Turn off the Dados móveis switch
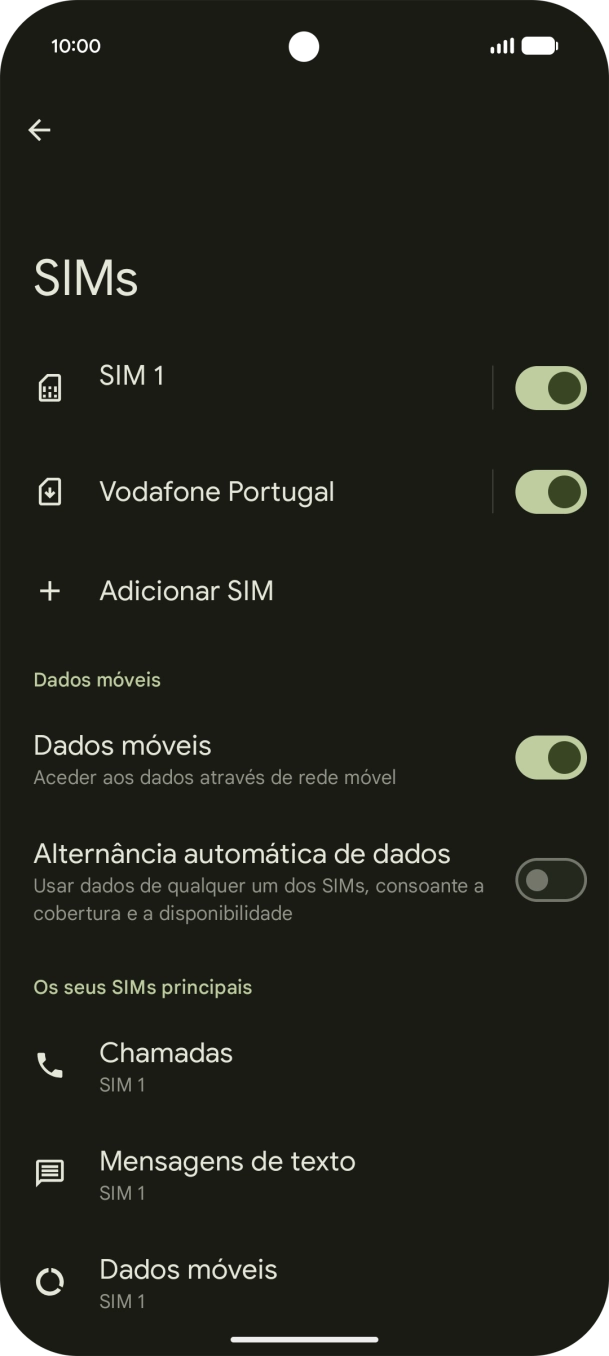Viewport: 609px width, 1356px height. (x=550, y=758)
